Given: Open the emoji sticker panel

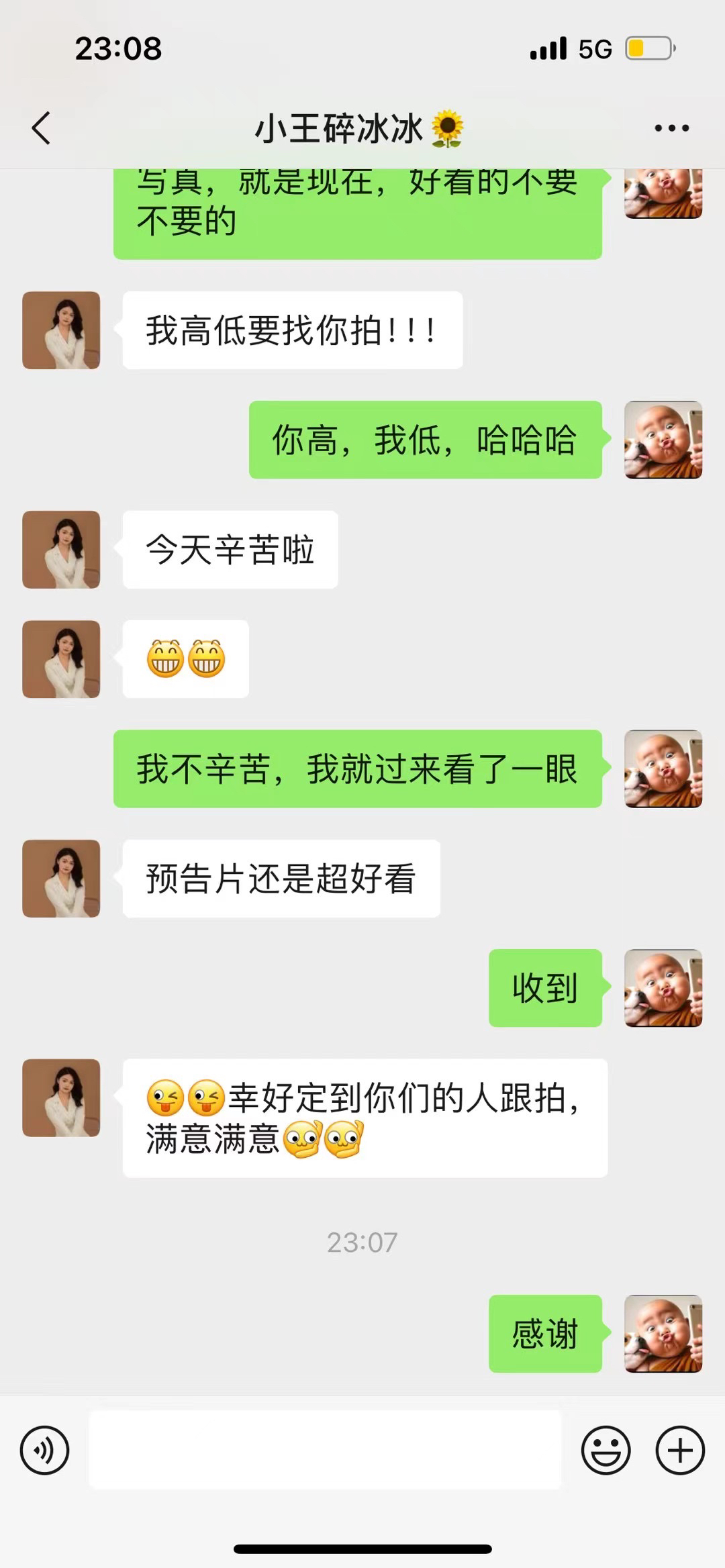Looking at the screenshot, I should coord(606,1450).
